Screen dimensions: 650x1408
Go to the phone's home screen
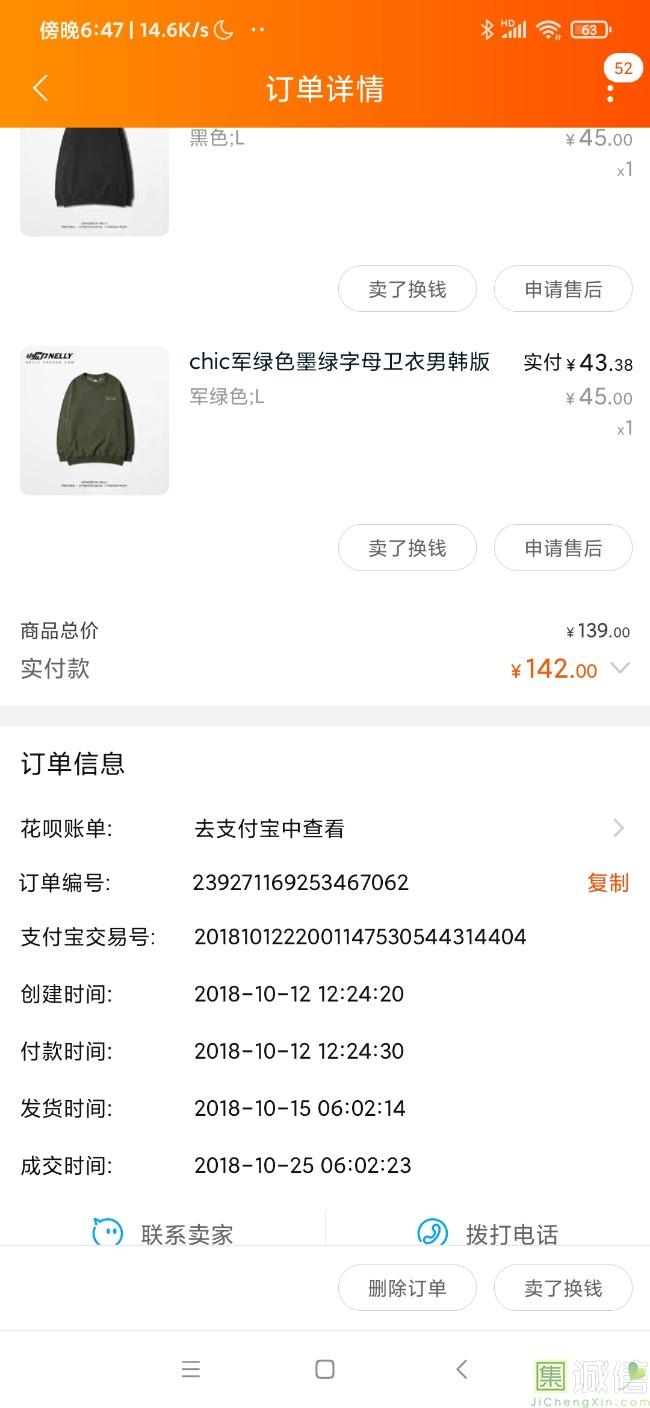(x=325, y=1369)
